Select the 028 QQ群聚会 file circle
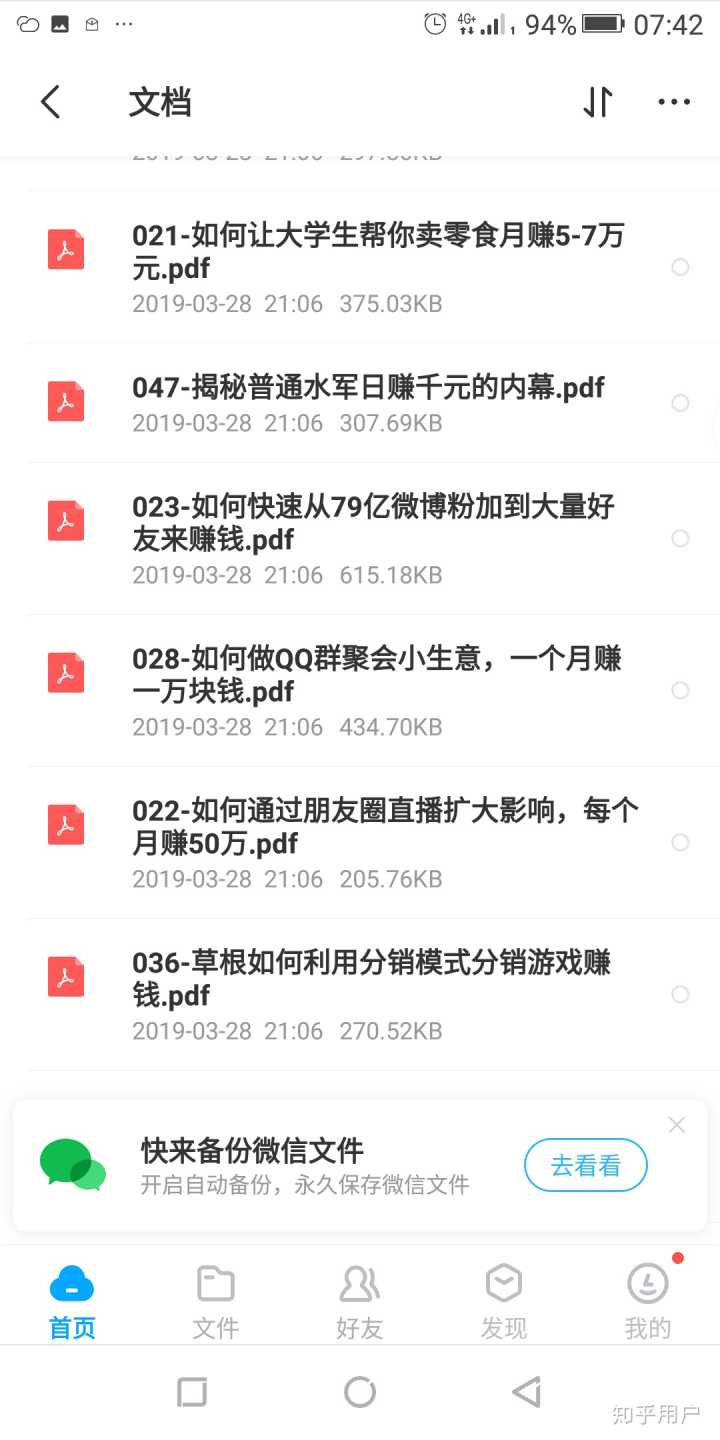Viewport: 720px width, 1440px height. point(681,691)
